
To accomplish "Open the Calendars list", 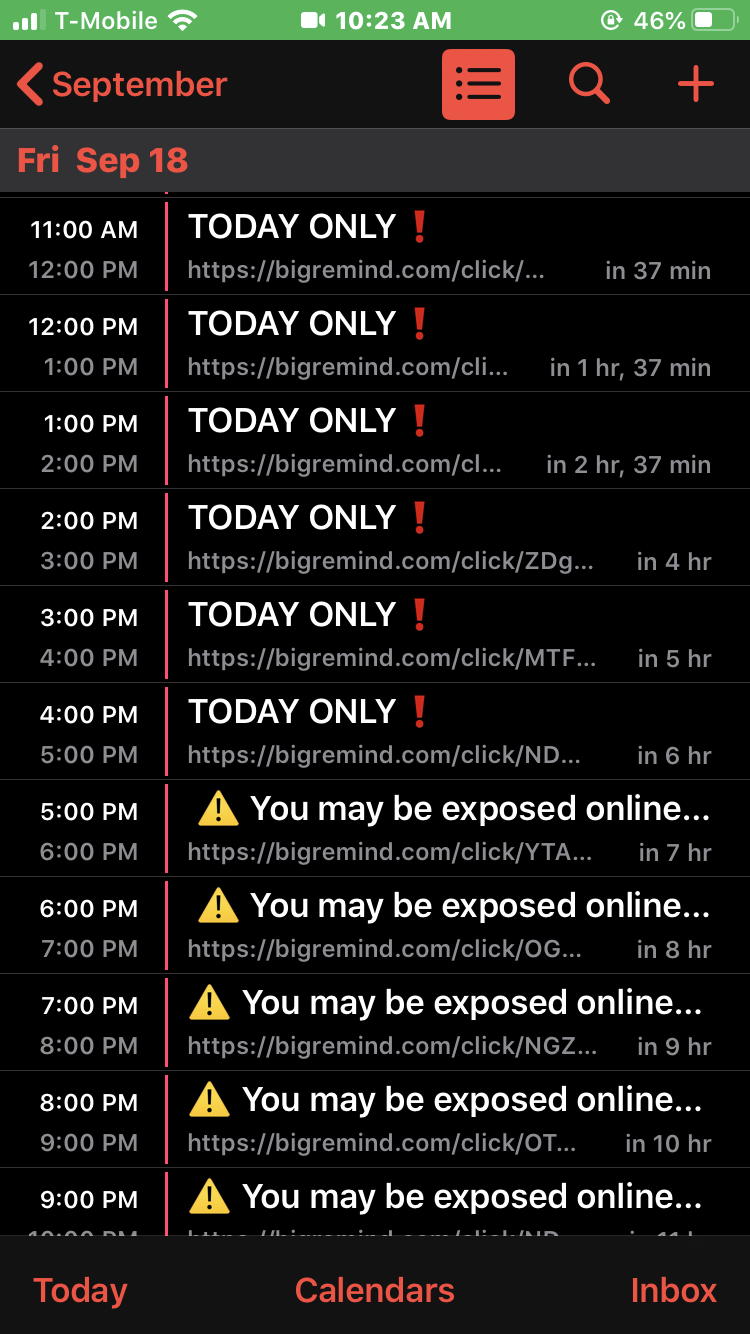I will tap(374, 1290).
